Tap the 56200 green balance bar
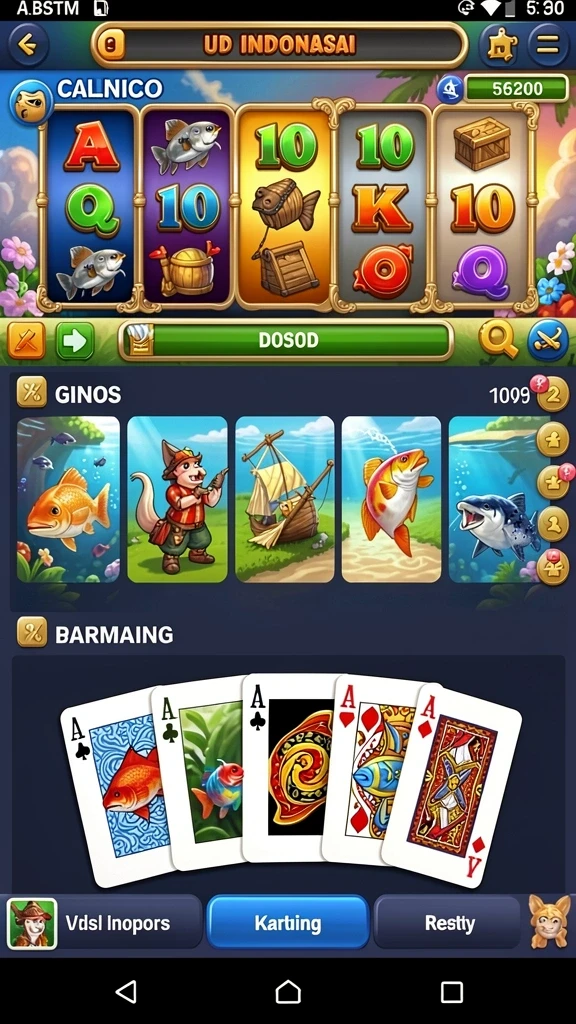Viewport: 576px width, 1024px height. [516, 89]
